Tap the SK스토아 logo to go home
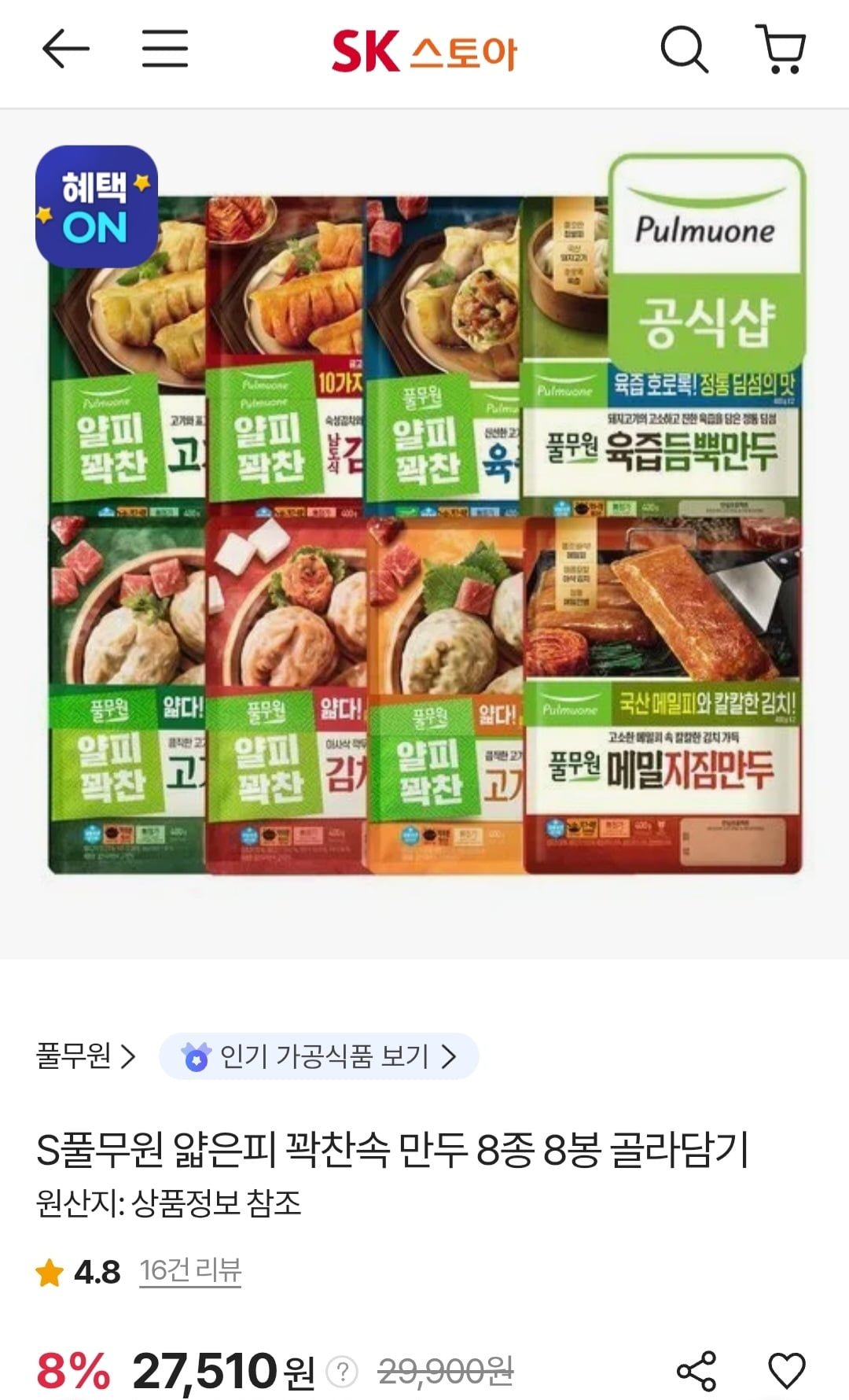Viewport: 849px width, 1400px height. pos(424,52)
